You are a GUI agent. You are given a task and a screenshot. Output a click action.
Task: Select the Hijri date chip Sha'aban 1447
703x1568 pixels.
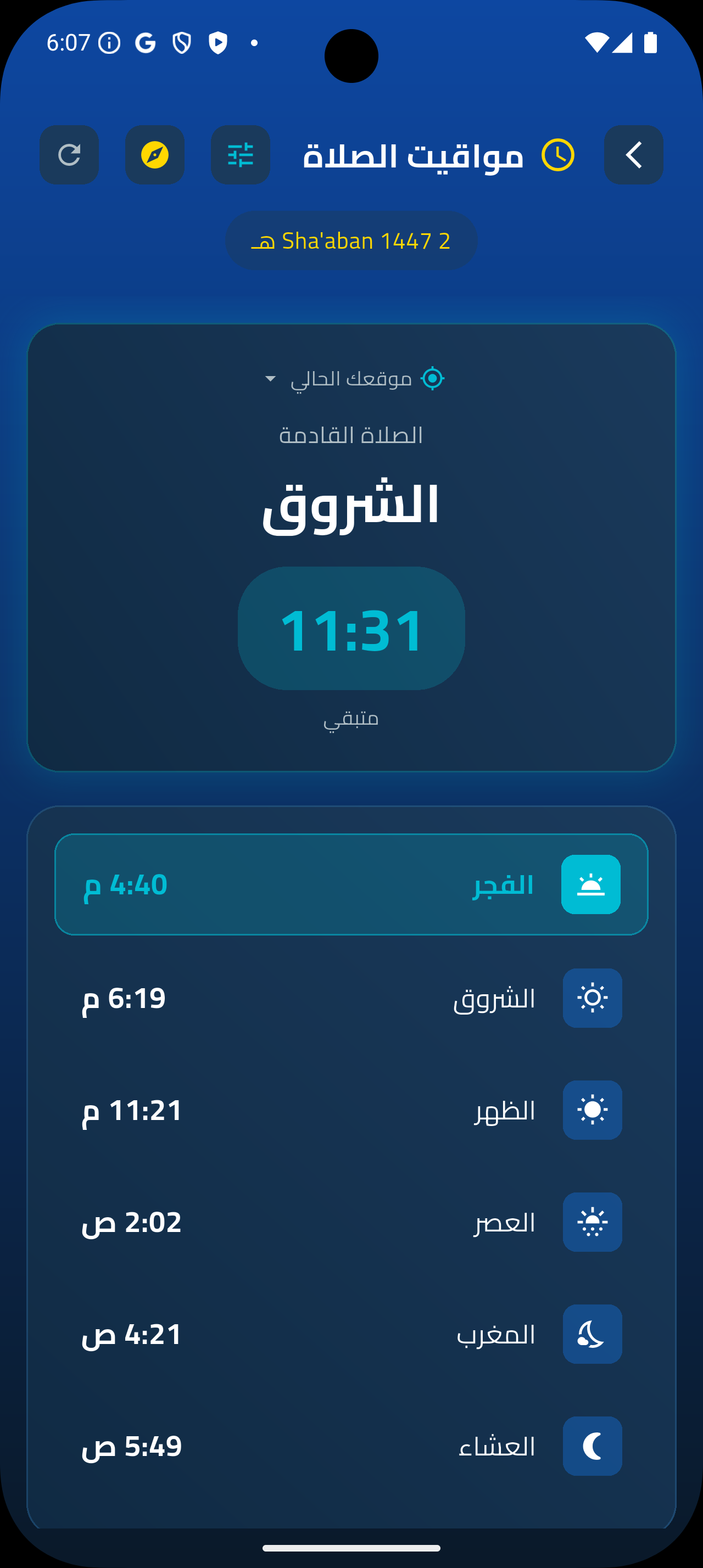[351, 240]
